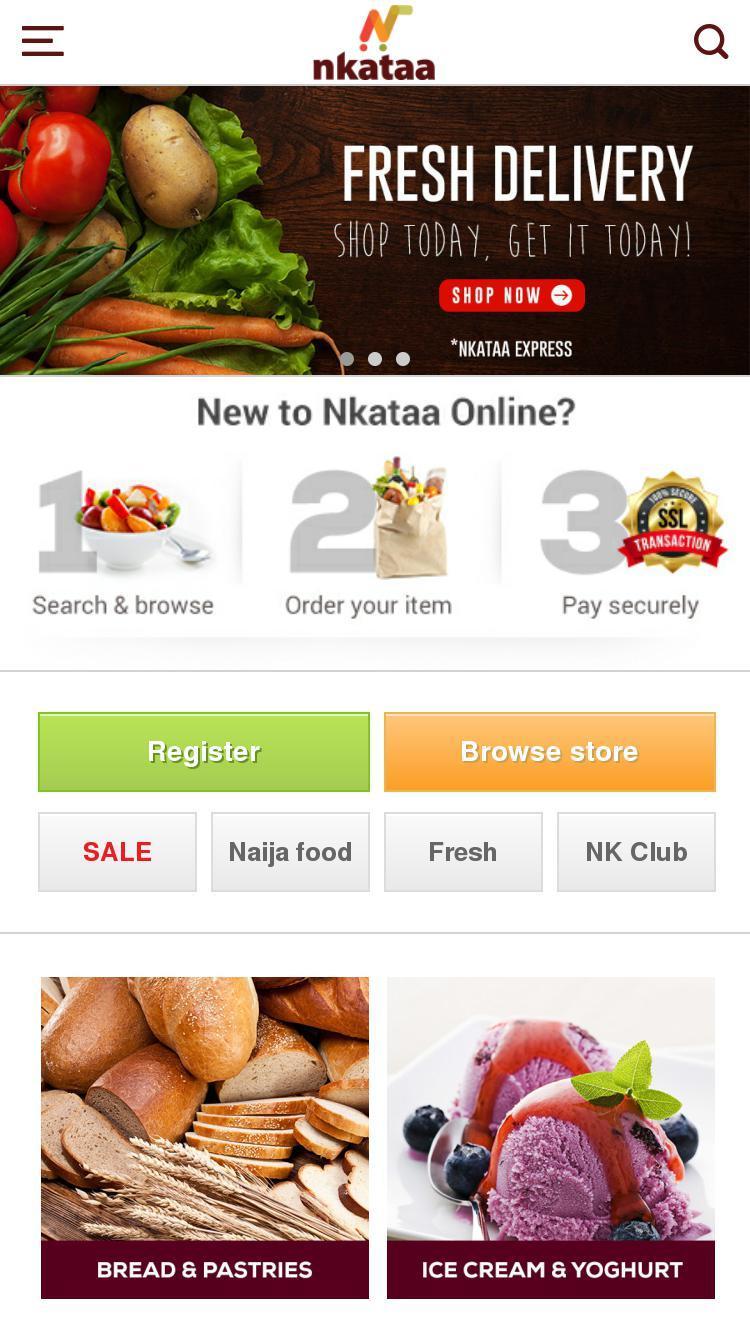Click the Shop Now arrow icon
Image resolution: width=750 pixels, height=1334 pixels.
560,295
